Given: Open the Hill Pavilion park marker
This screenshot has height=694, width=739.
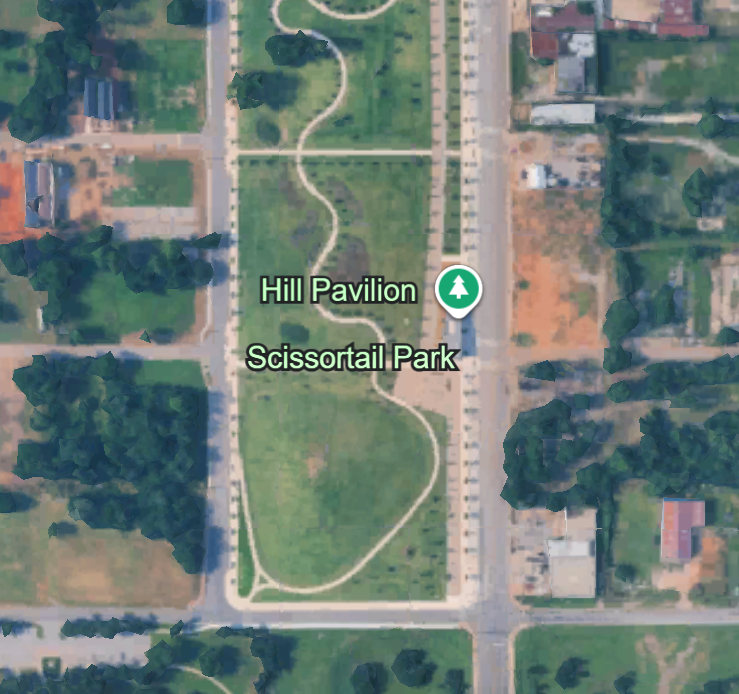Looking at the screenshot, I should coord(459,289).
